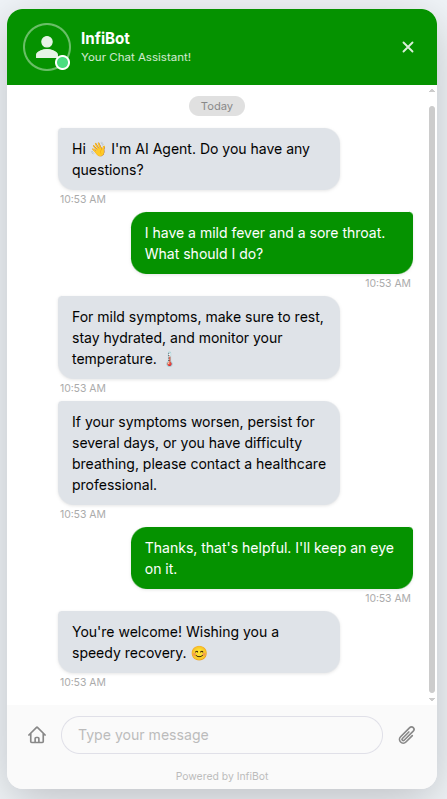
Task: Tap the home icon beside message field
Action: [37, 735]
